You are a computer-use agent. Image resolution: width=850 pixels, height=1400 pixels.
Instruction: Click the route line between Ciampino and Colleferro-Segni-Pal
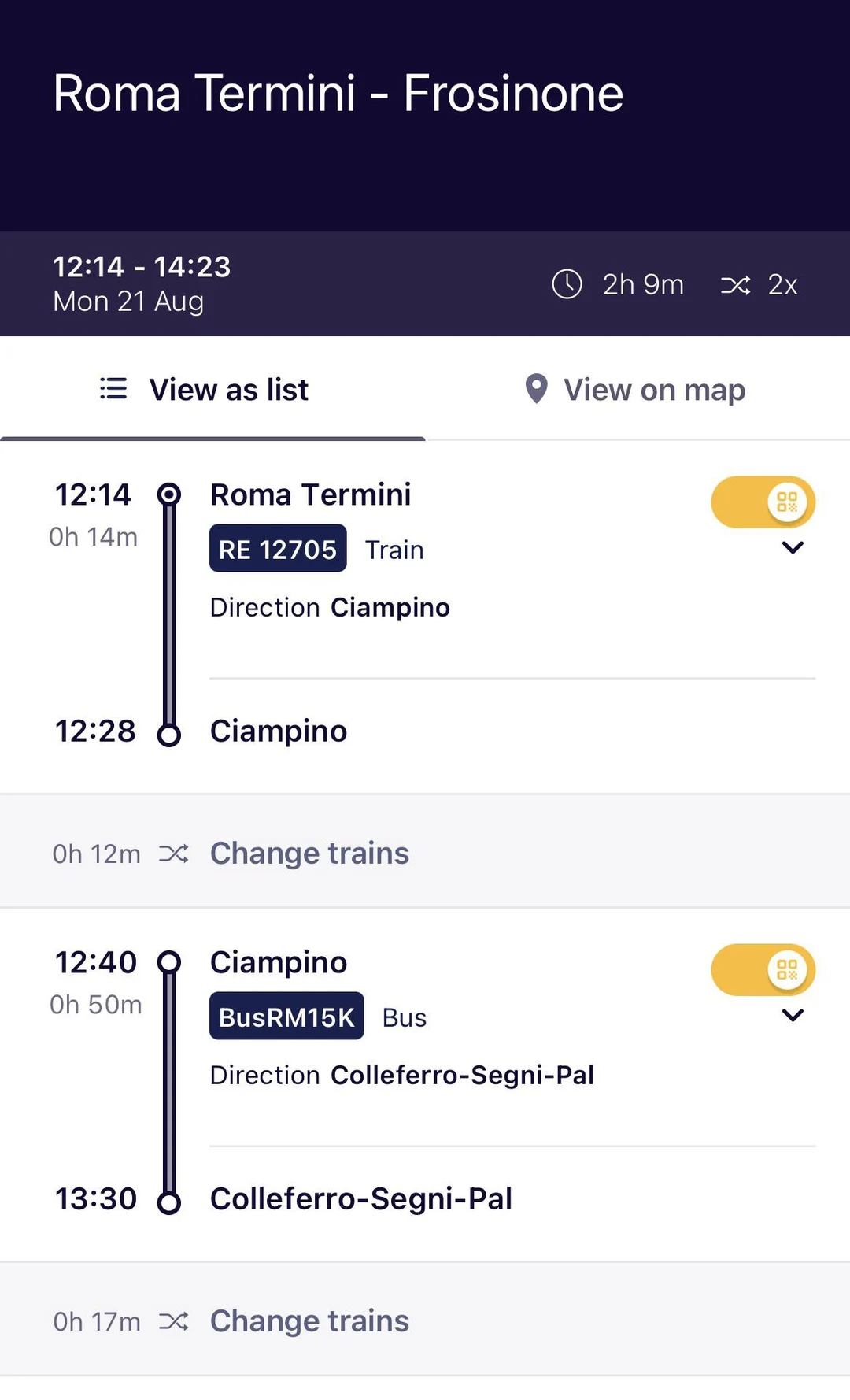(x=170, y=1083)
